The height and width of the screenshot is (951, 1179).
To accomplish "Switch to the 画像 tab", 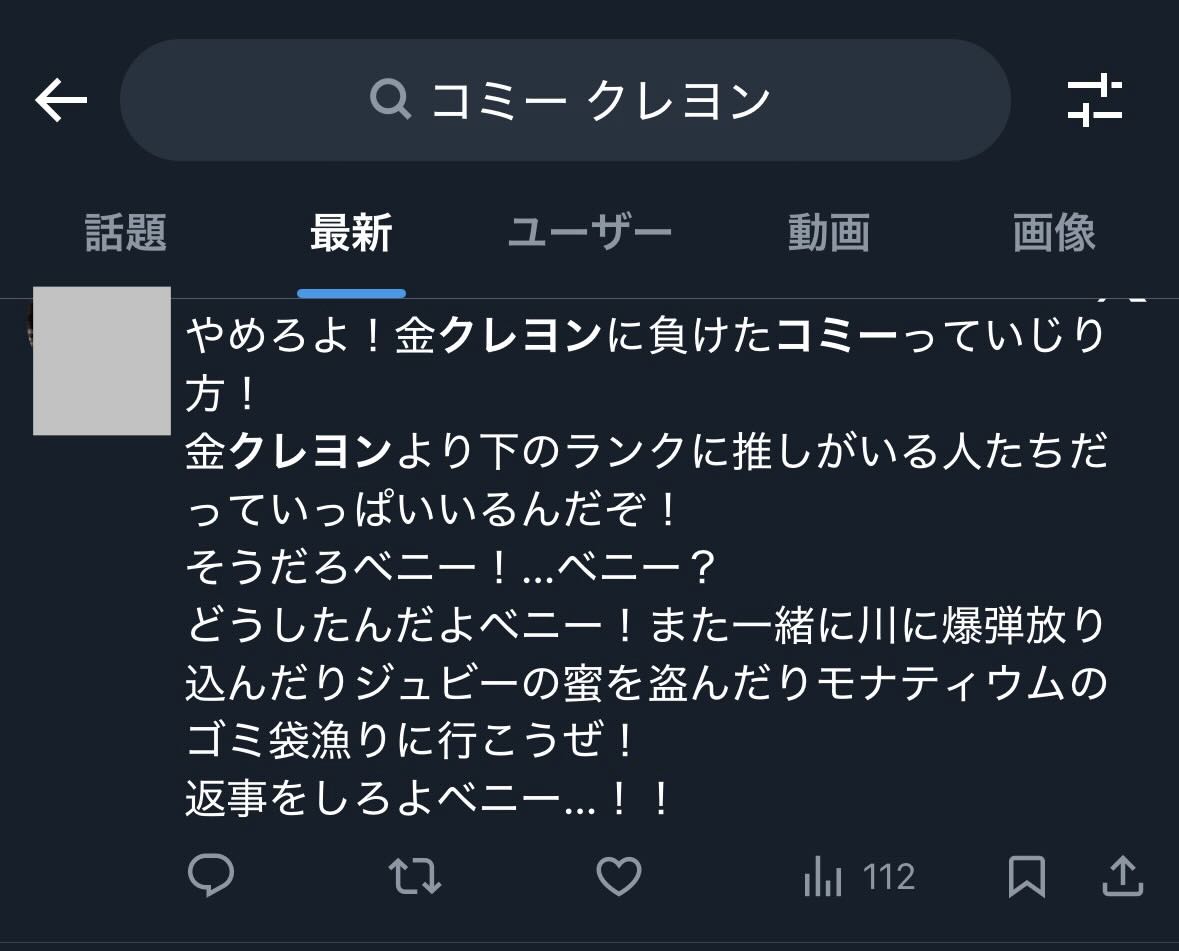I will click(1054, 234).
